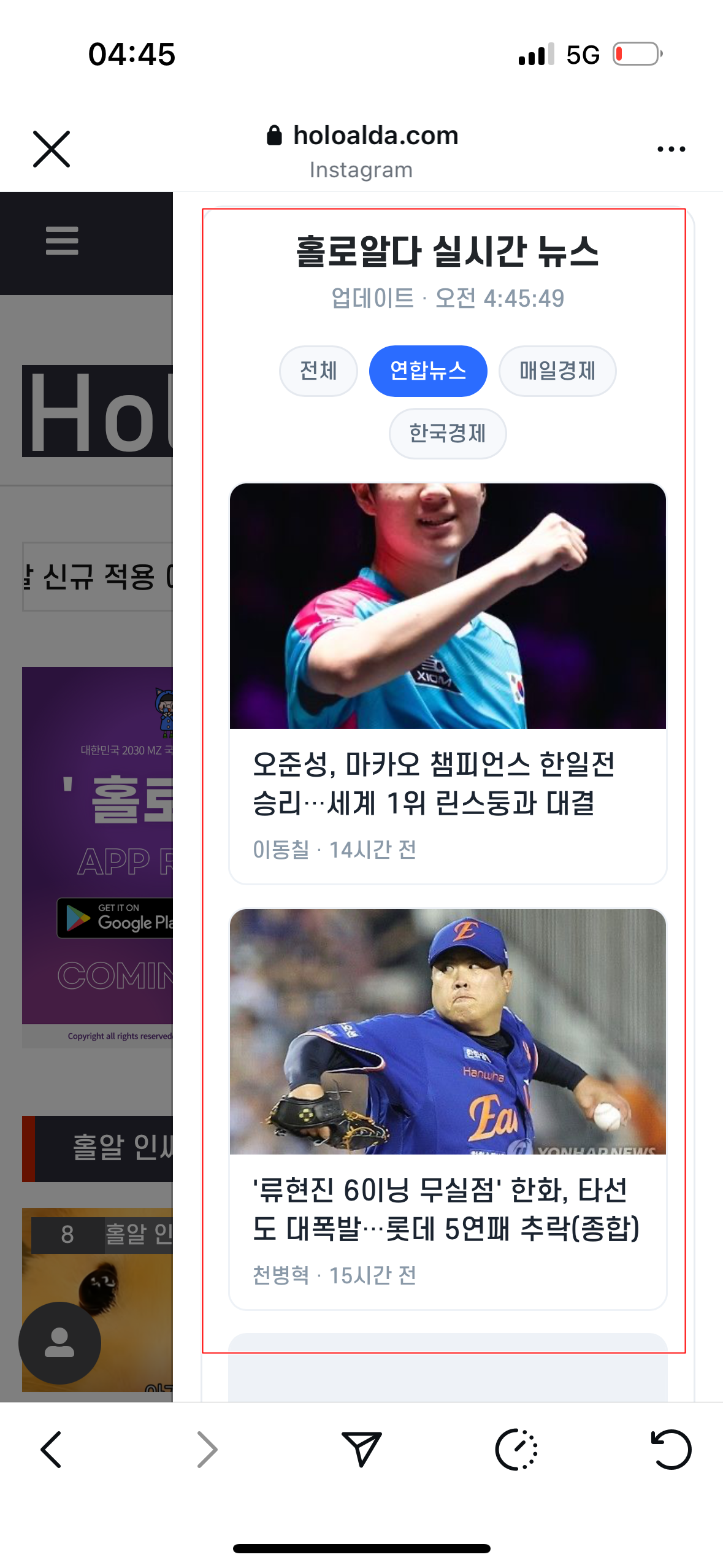This screenshot has width=723, height=1568.
Task: Go back to the previous page
Action: (52, 1450)
